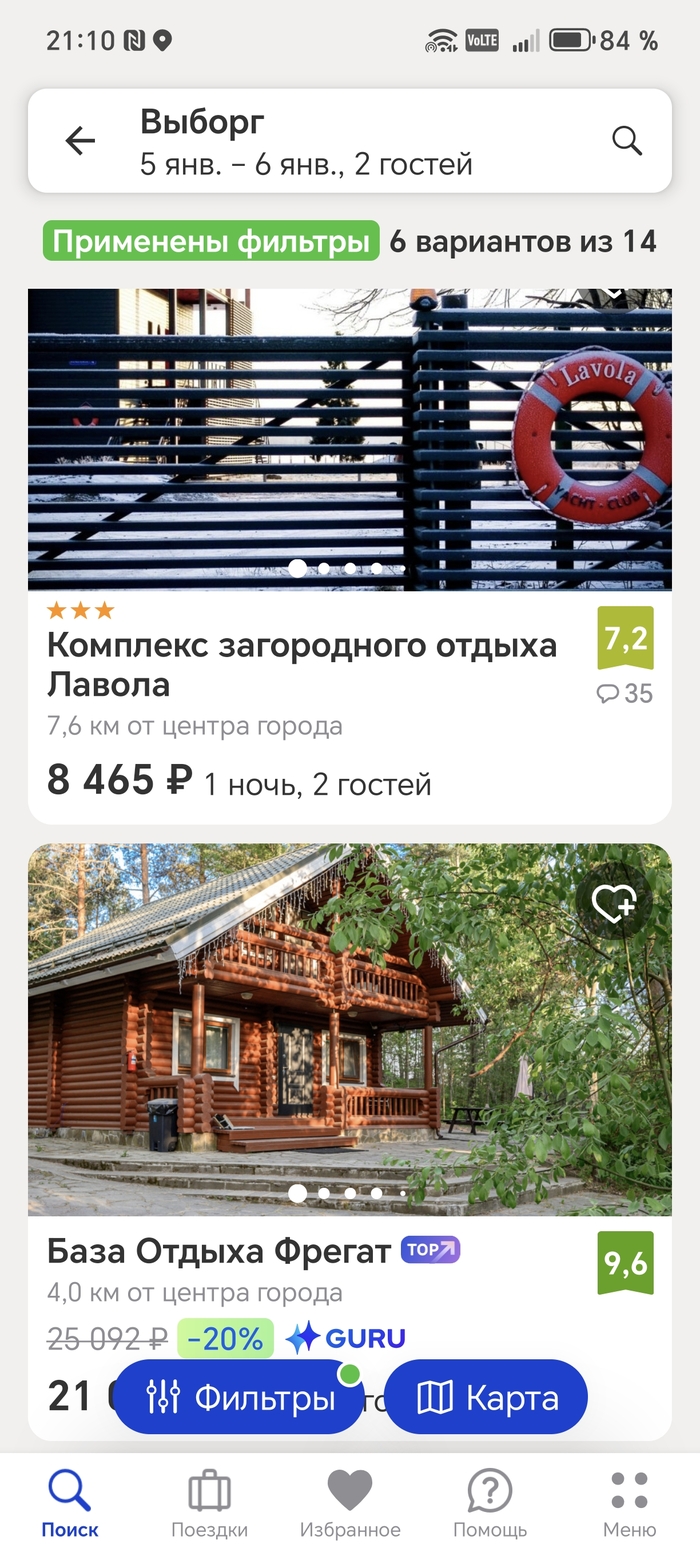
Task: Open the База Отдыха Фрегат listing
Action: coord(219,1251)
